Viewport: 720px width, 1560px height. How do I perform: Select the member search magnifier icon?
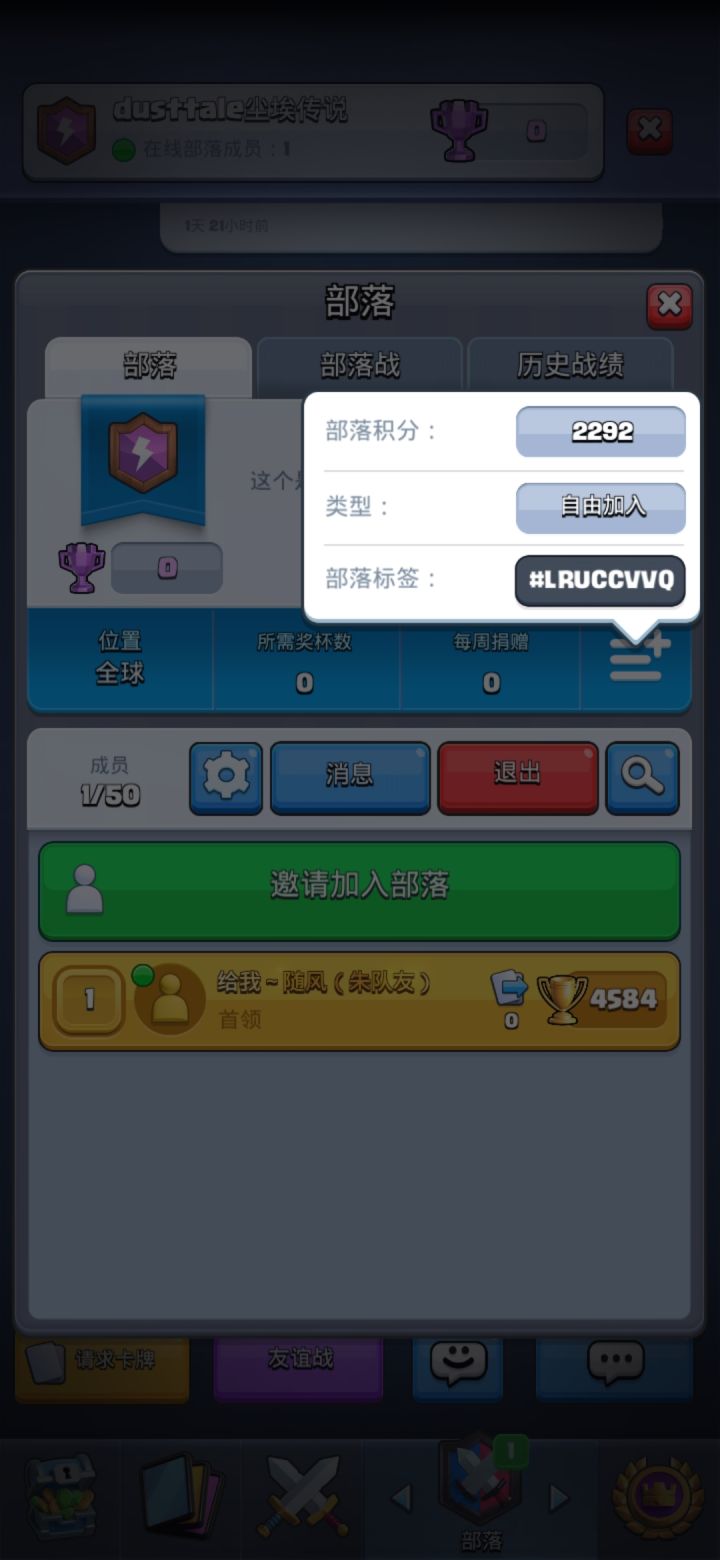(643, 778)
